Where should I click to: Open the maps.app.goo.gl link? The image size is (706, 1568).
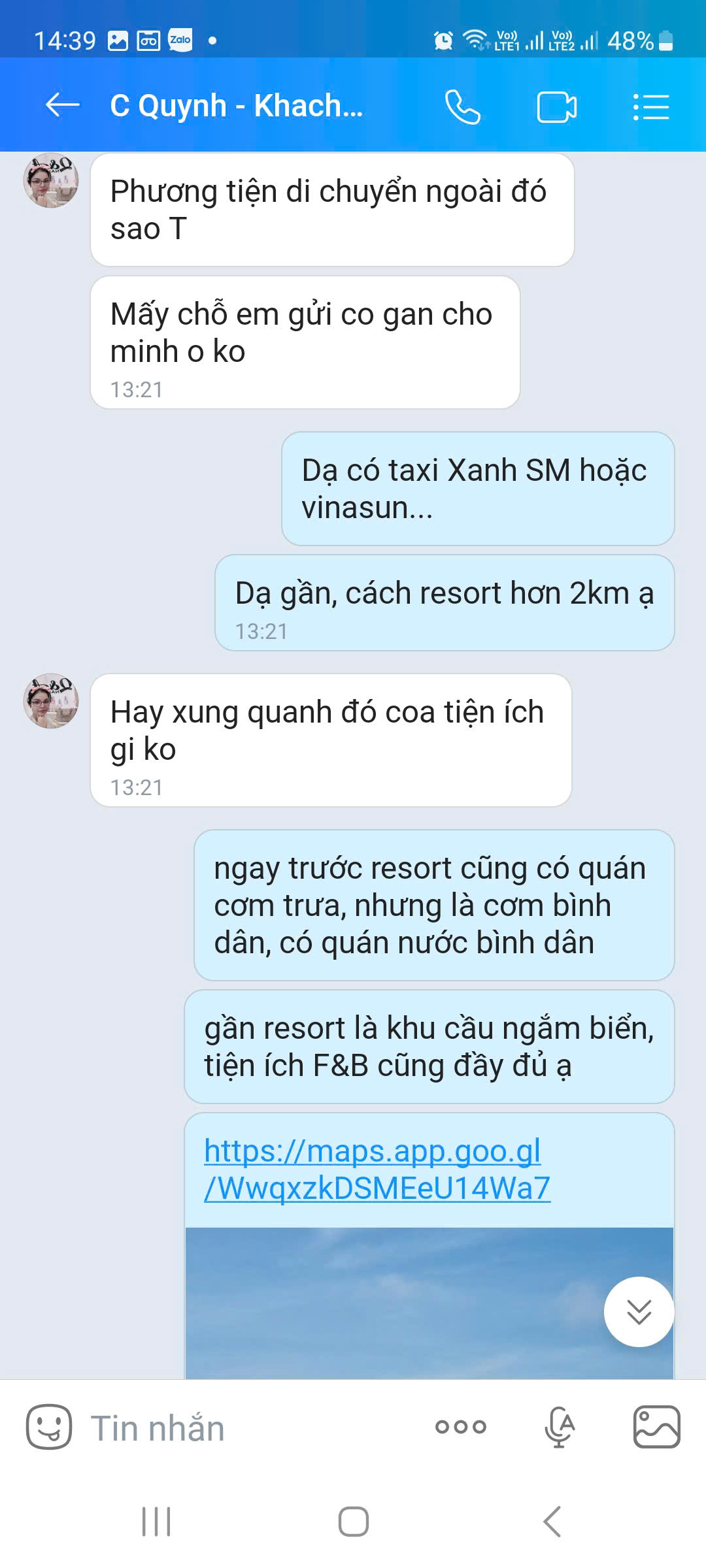tap(377, 1169)
